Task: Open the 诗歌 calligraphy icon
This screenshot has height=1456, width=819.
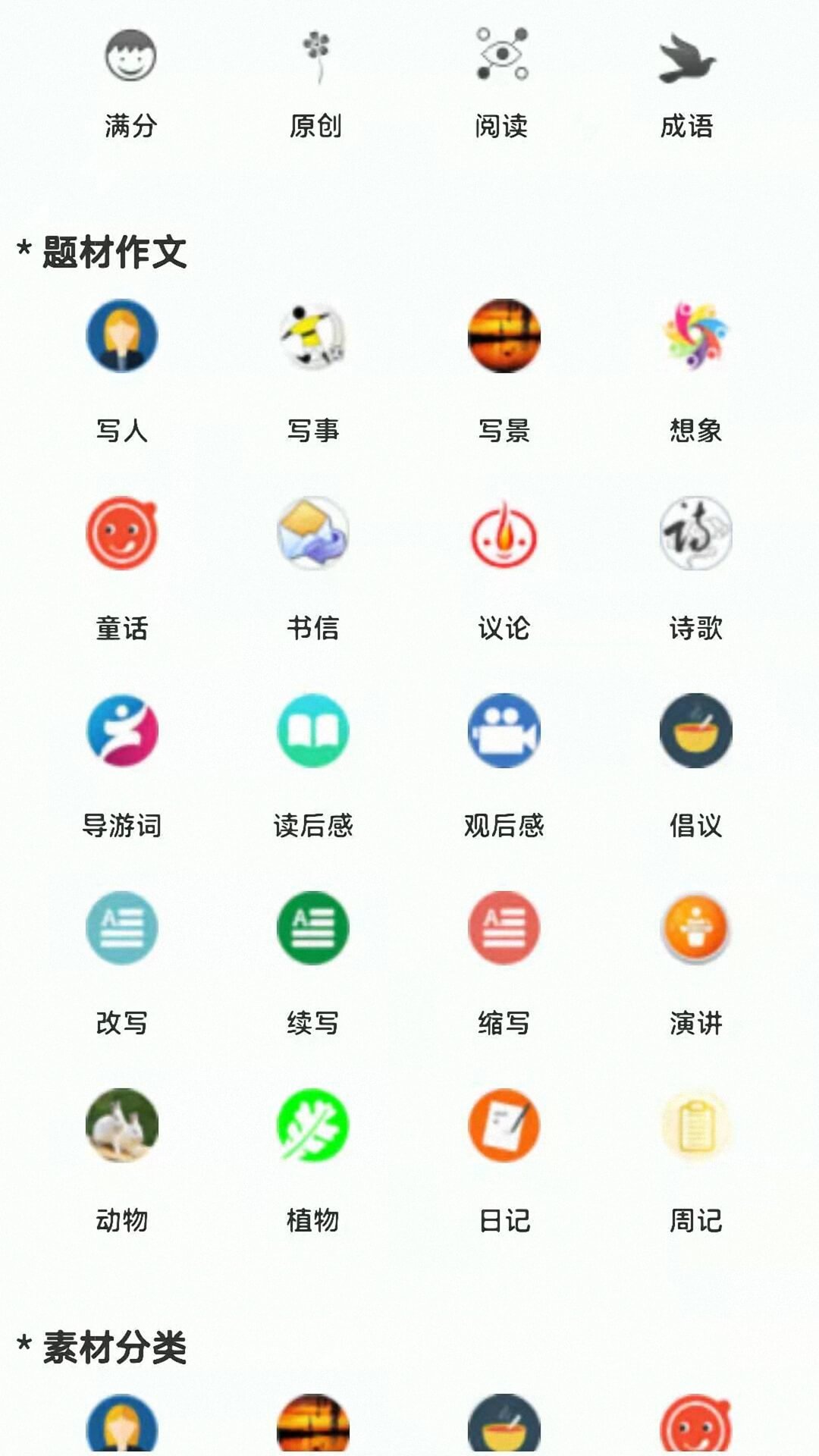Action: 695,533
